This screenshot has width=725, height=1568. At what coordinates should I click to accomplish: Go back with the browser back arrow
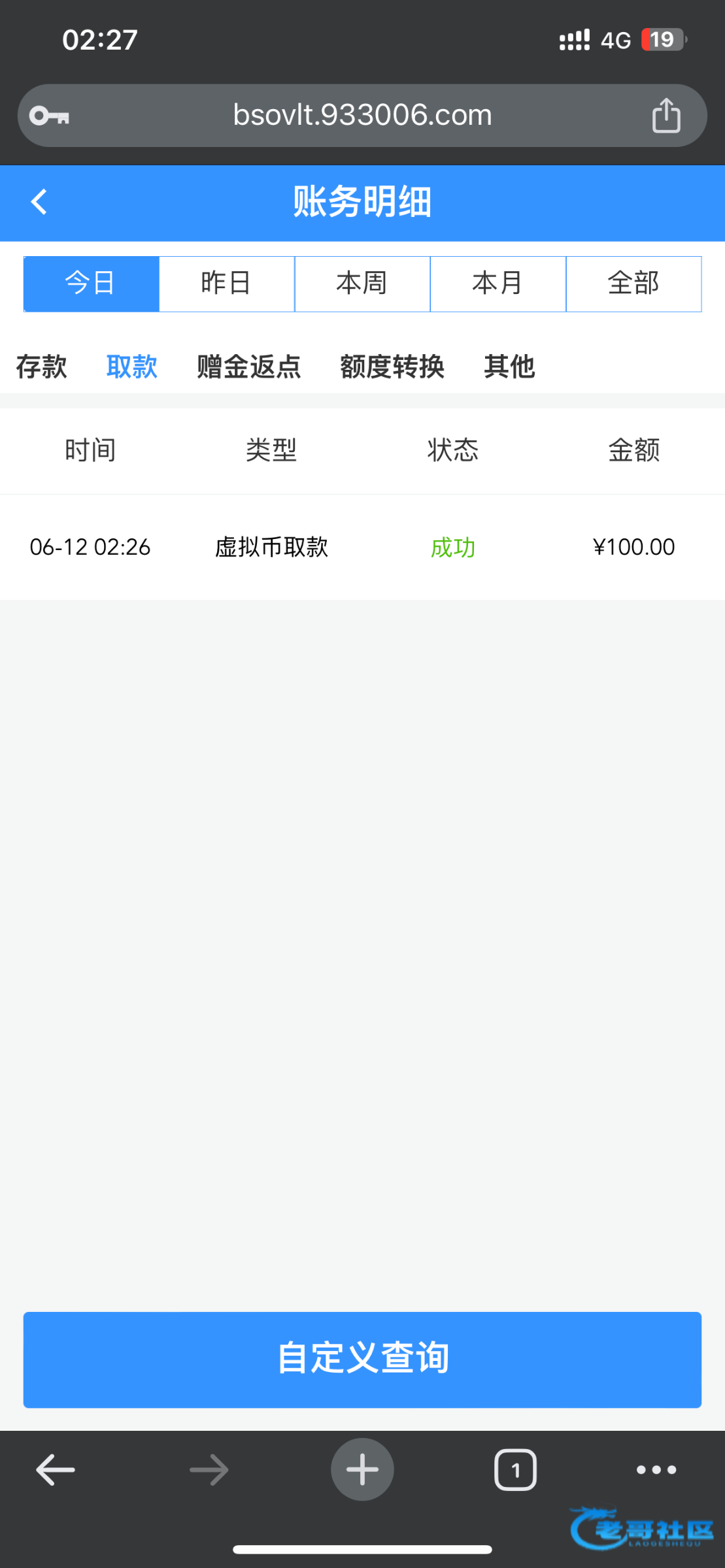(x=56, y=1470)
